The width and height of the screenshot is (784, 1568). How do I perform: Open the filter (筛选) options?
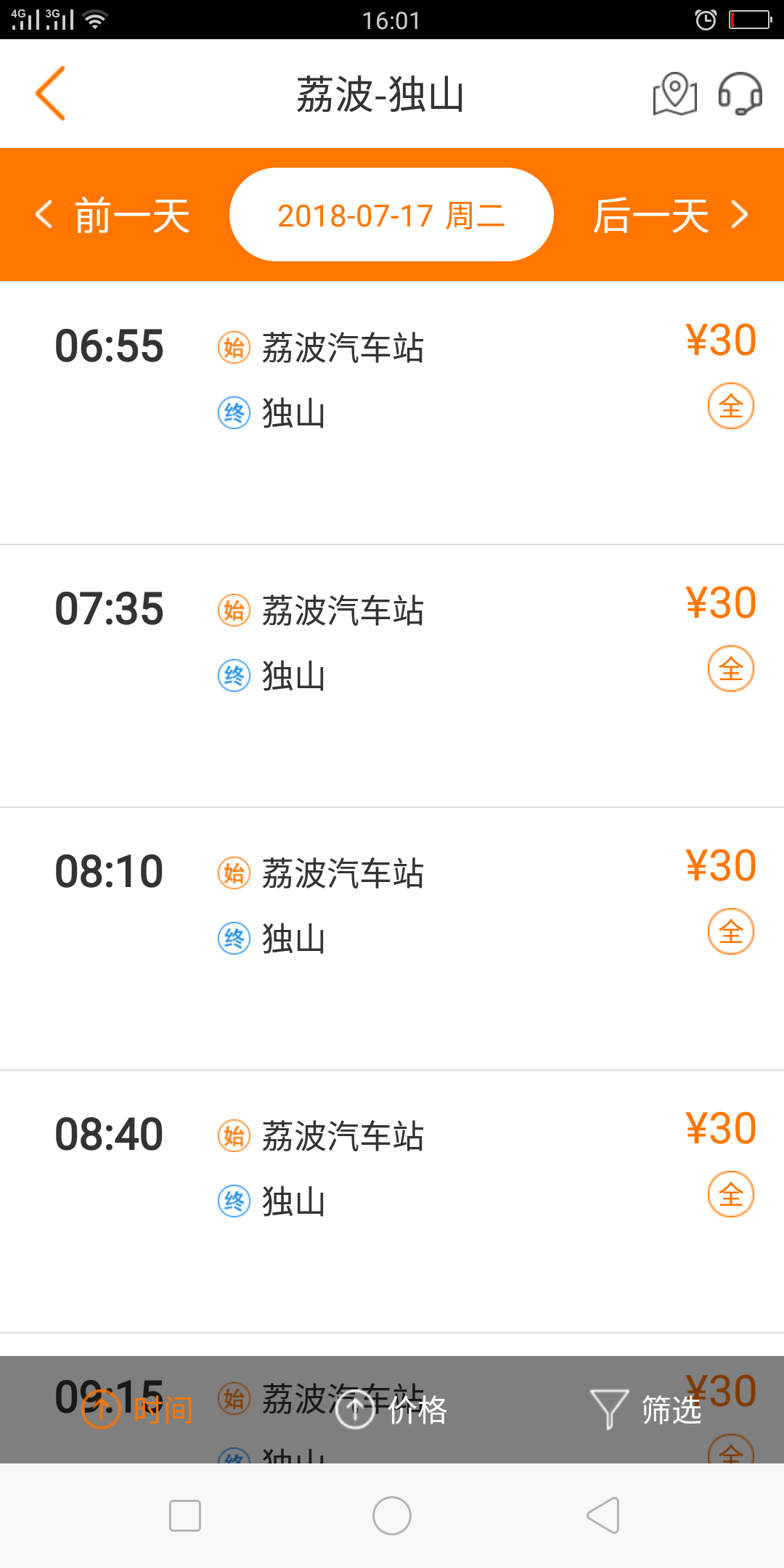(x=645, y=1410)
